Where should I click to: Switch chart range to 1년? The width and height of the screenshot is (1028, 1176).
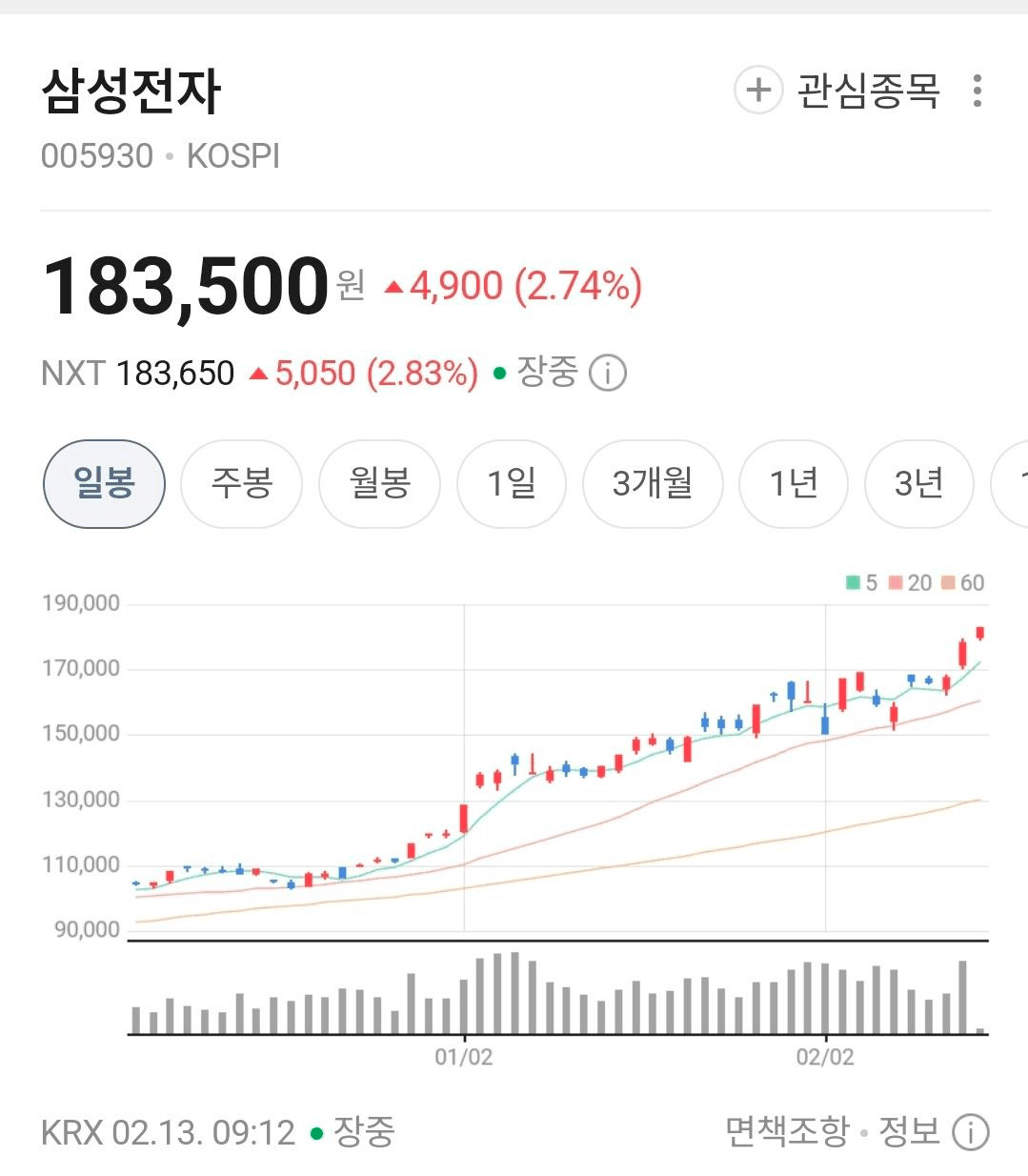[793, 483]
